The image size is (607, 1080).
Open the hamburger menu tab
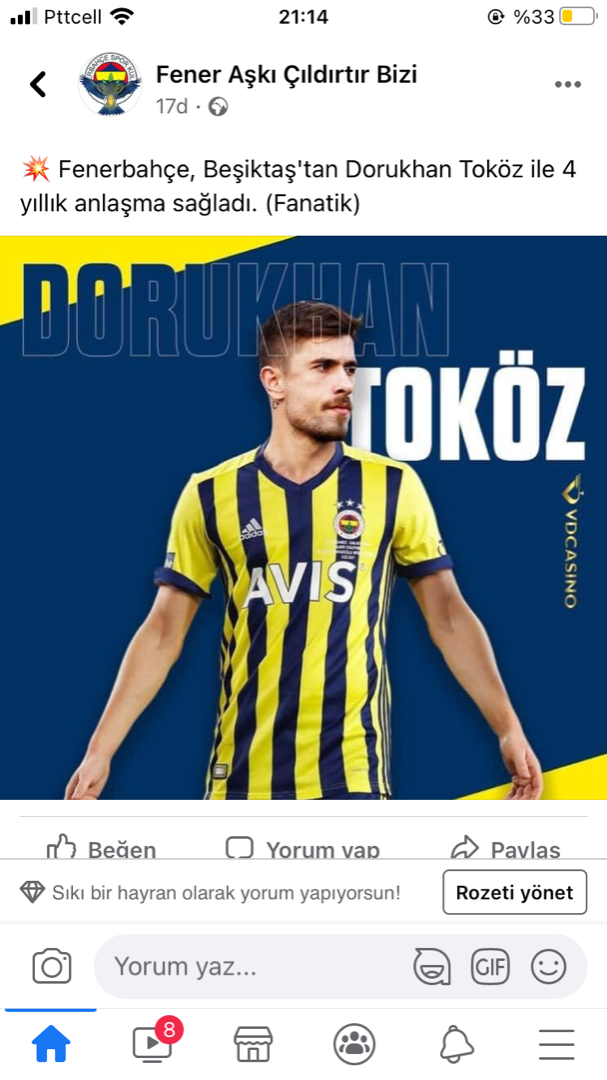click(556, 1044)
